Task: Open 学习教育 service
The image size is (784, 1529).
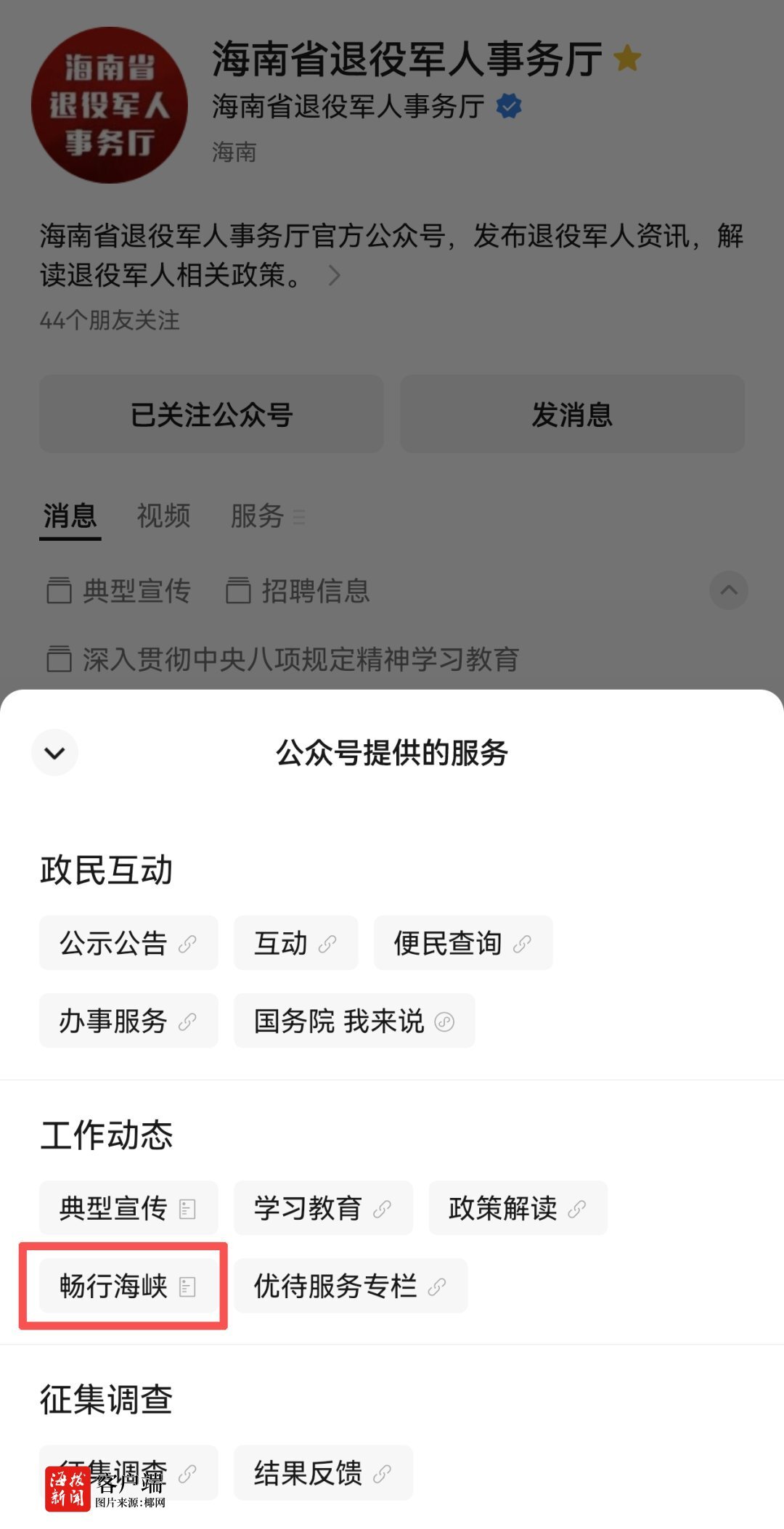Action: (323, 1208)
